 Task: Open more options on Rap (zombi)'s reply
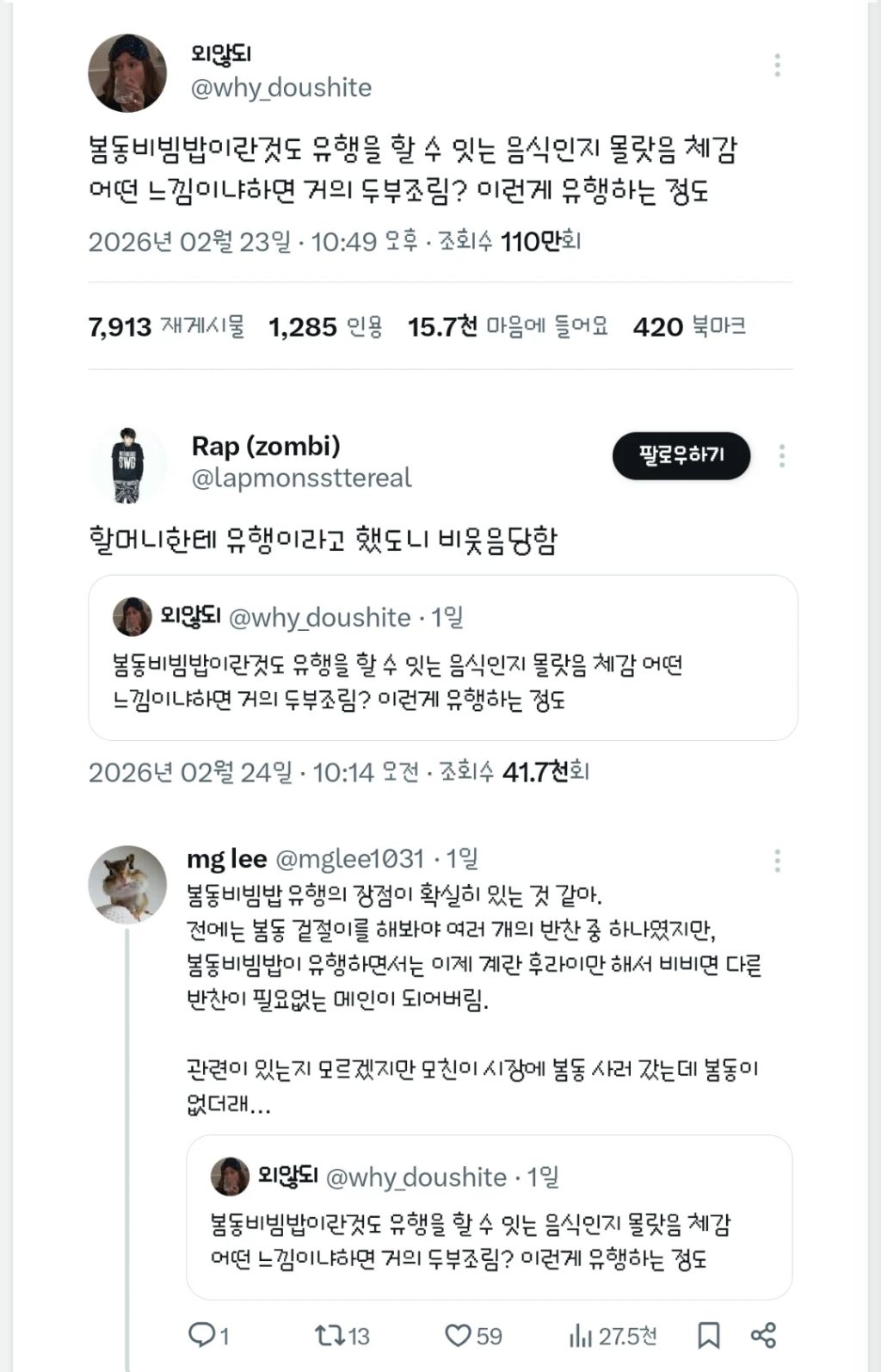[779, 456]
